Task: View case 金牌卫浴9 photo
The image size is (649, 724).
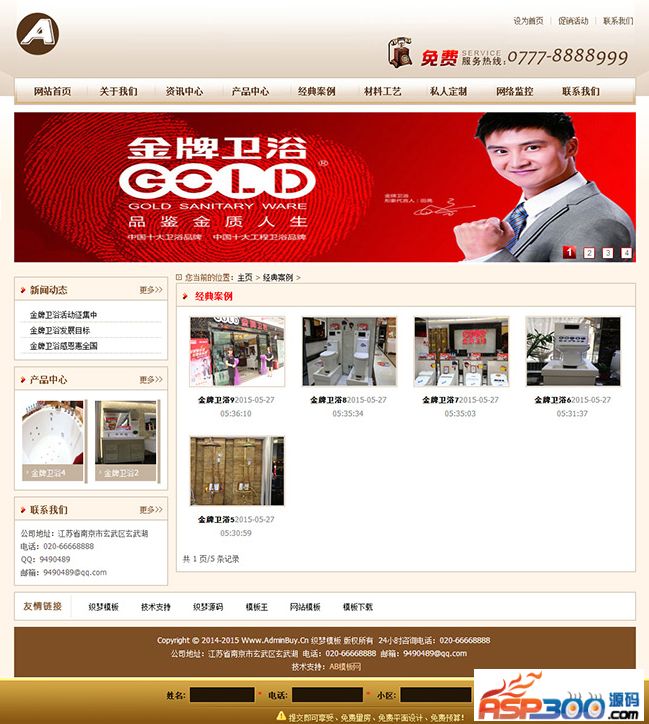Action: (237, 352)
